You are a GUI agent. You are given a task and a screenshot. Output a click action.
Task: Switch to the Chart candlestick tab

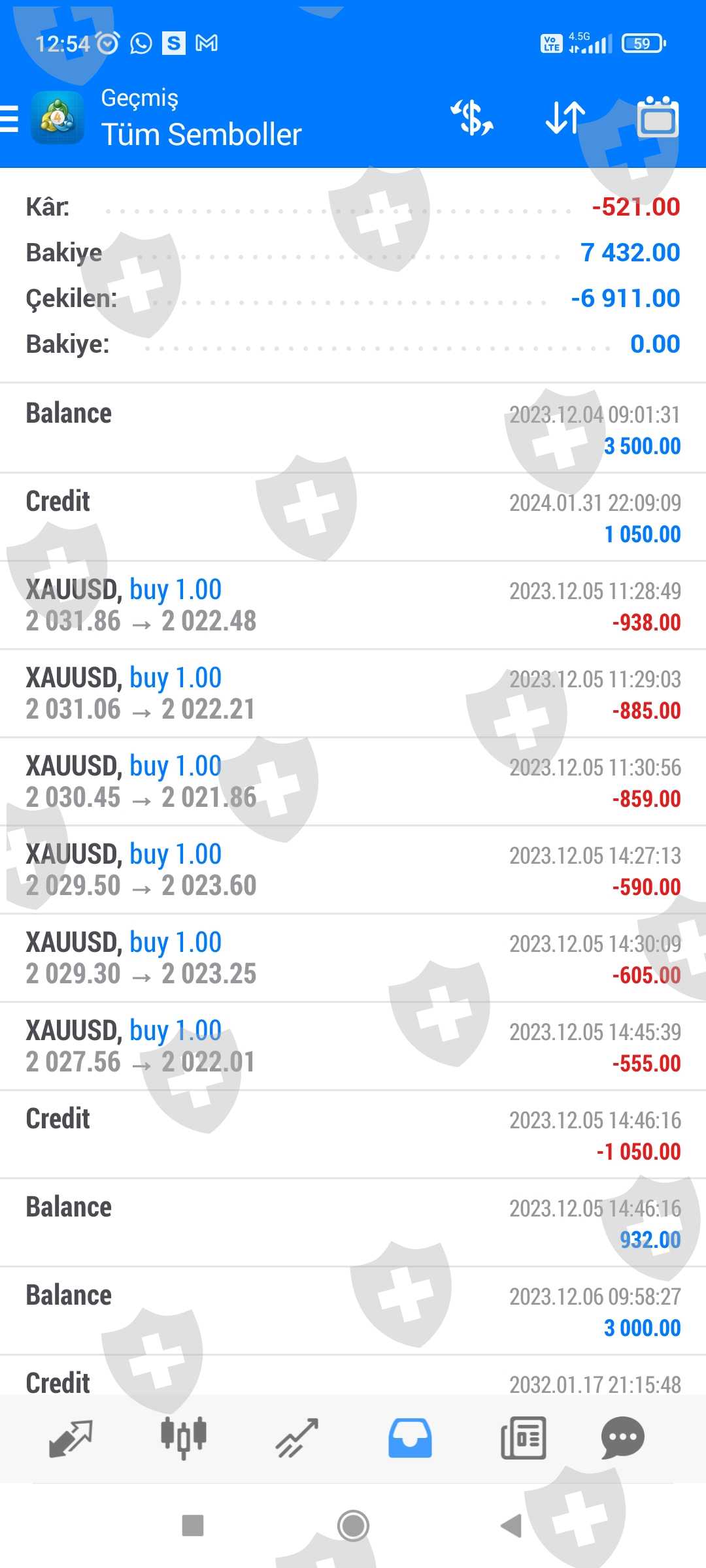(x=184, y=1439)
